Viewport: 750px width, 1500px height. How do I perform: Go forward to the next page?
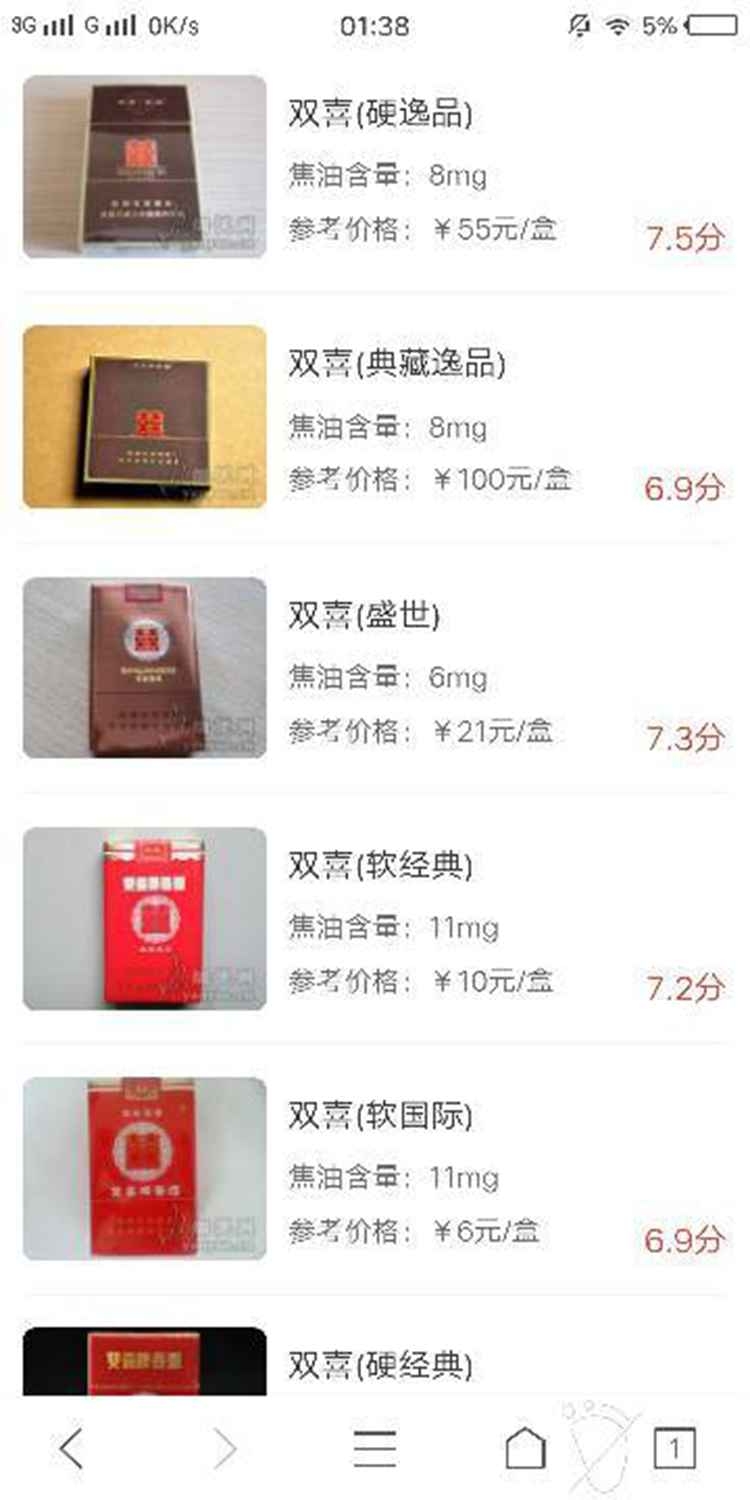tap(226, 1448)
